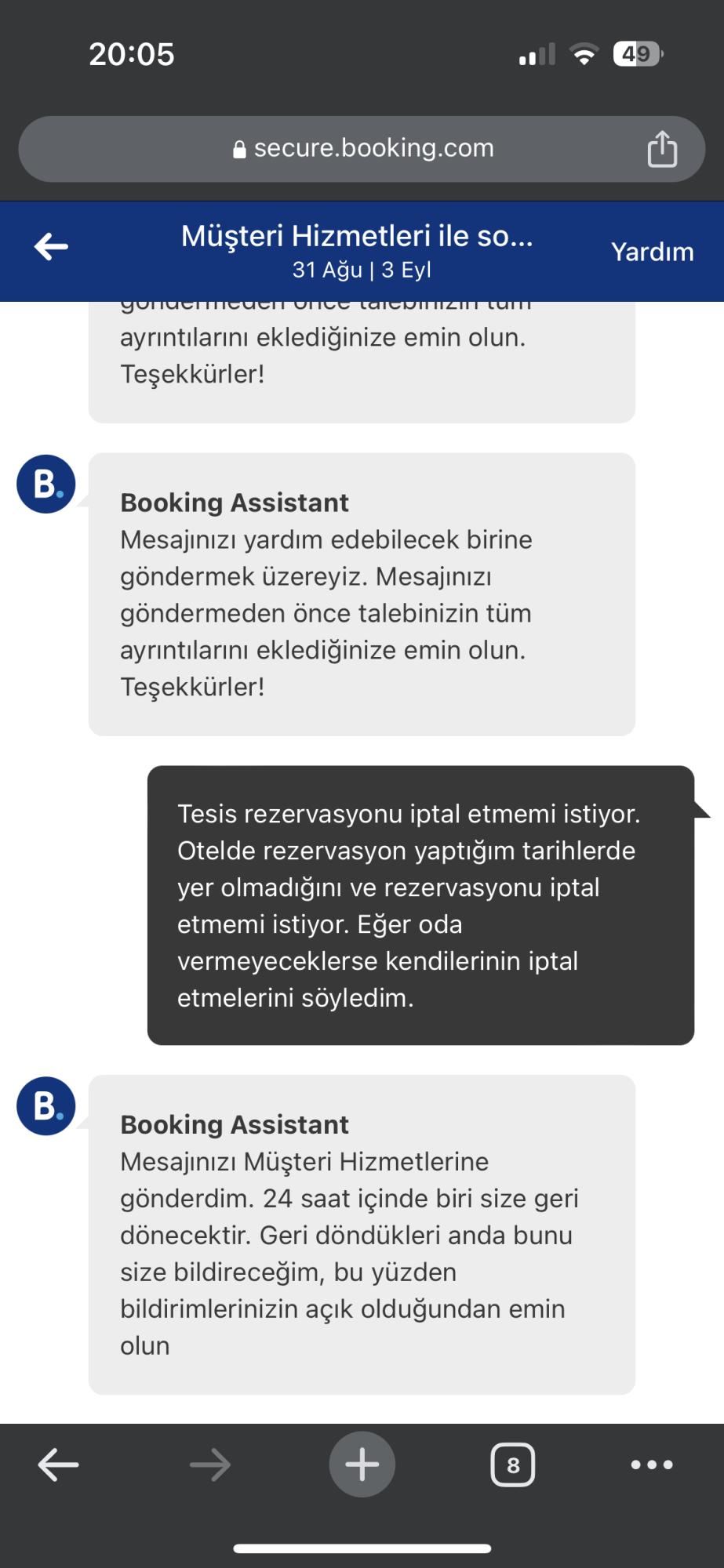Tap the secure.booking.com address field
The image size is (724, 1568).
tap(373, 148)
